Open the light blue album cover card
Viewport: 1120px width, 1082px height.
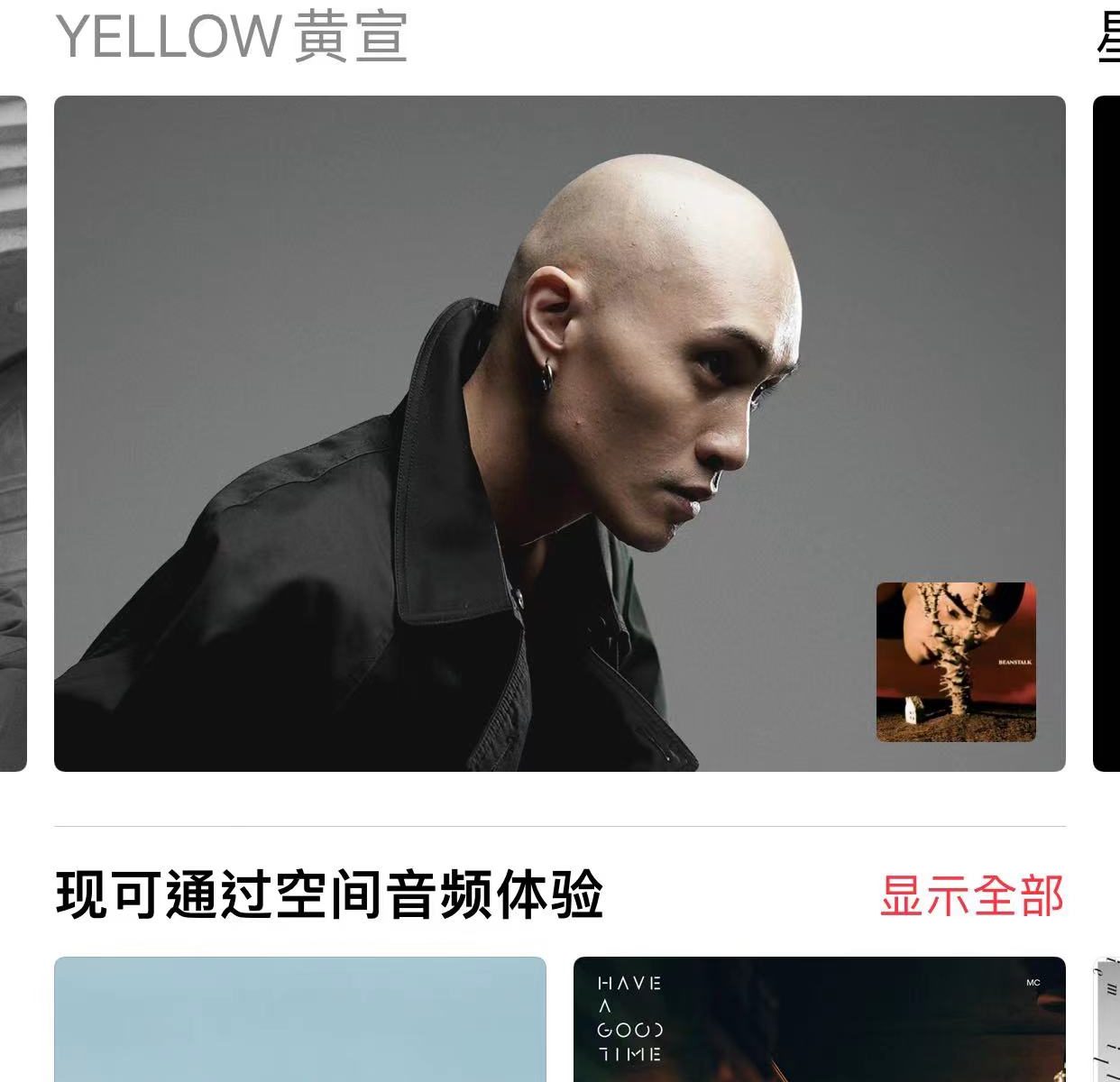pos(299,1019)
